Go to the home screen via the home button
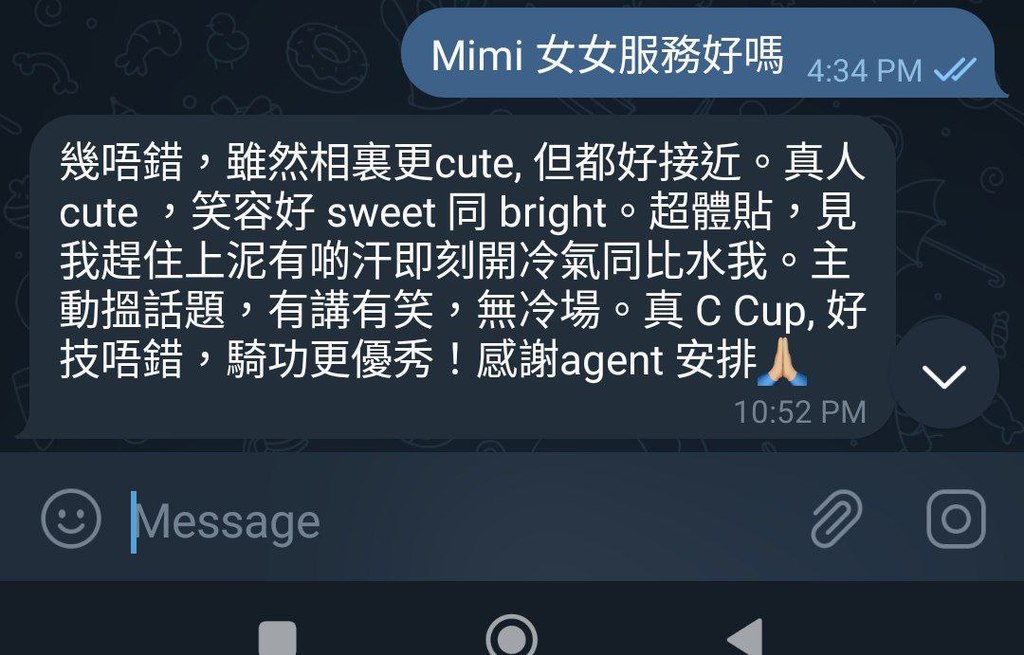This screenshot has height=655, width=1024. [511, 638]
